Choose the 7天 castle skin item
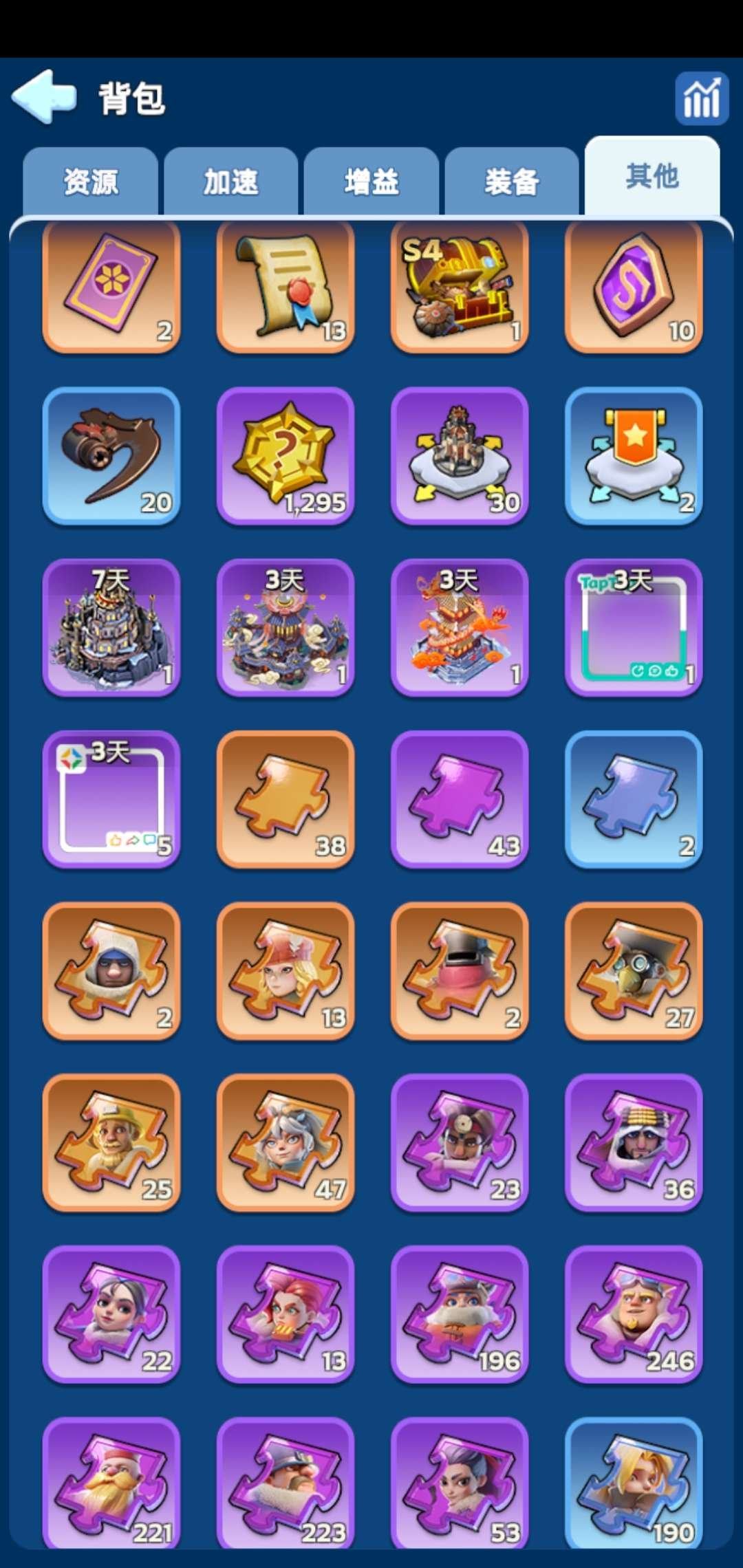743x1568 pixels. coord(111,627)
